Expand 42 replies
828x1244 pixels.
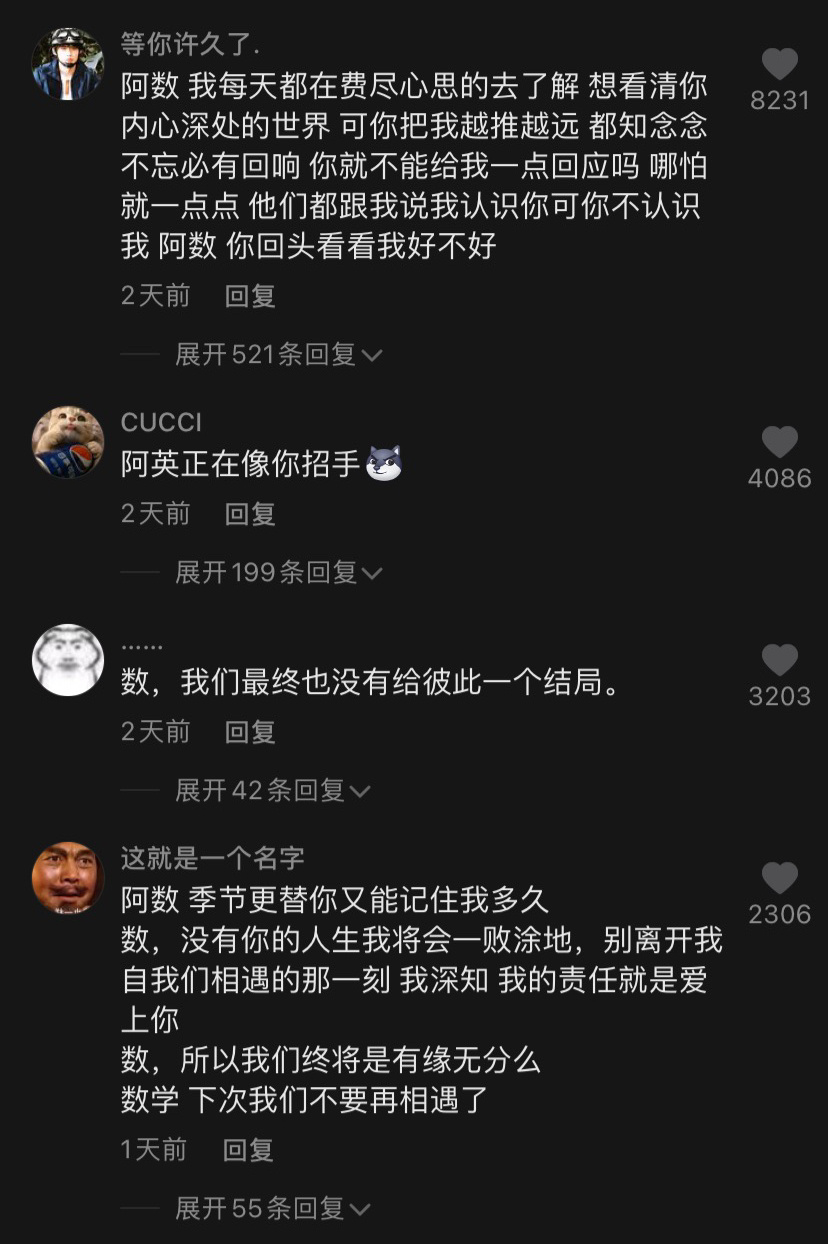[272, 791]
